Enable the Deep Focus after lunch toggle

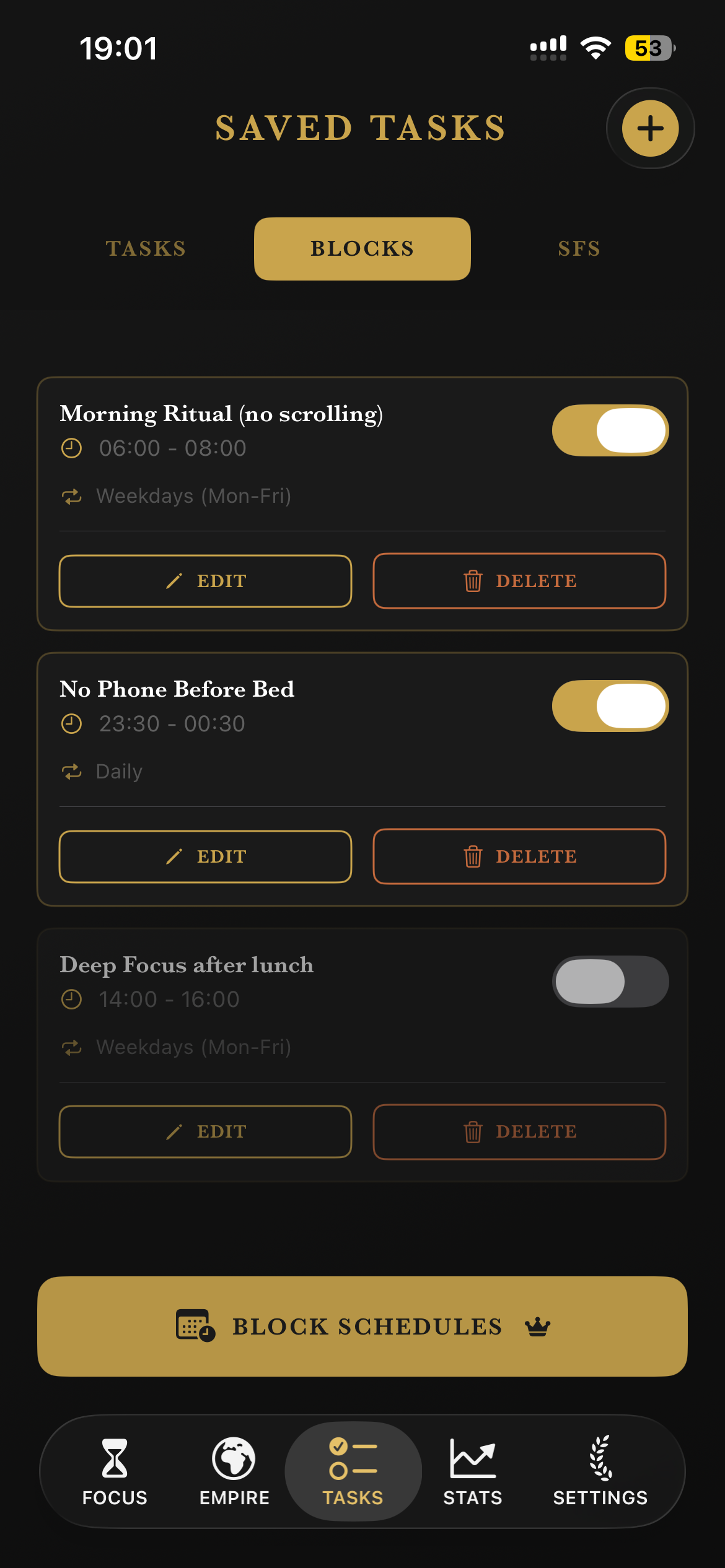pyautogui.click(x=610, y=982)
